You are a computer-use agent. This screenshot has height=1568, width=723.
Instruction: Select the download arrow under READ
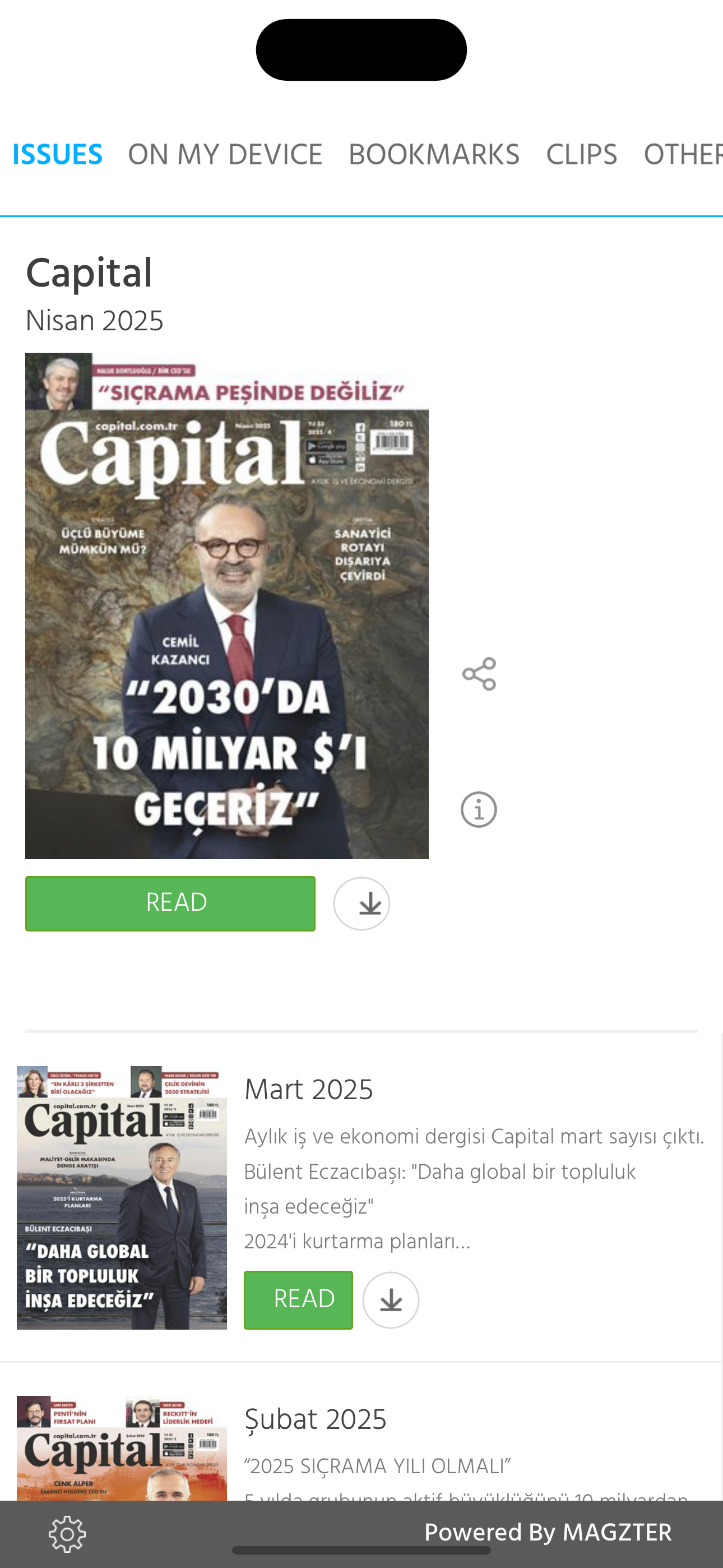pyautogui.click(x=361, y=903)
